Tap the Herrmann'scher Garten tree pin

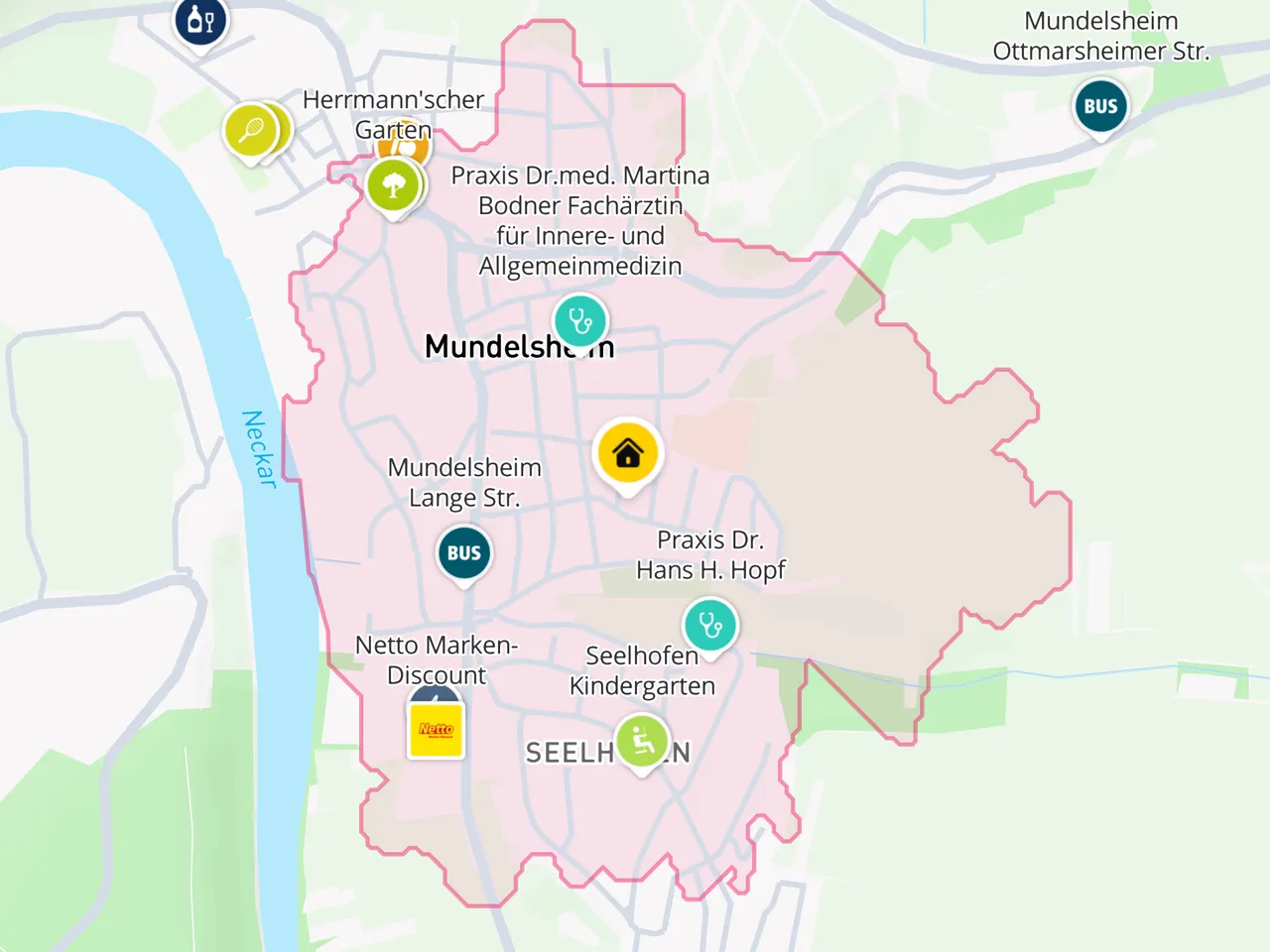point(393,186)
